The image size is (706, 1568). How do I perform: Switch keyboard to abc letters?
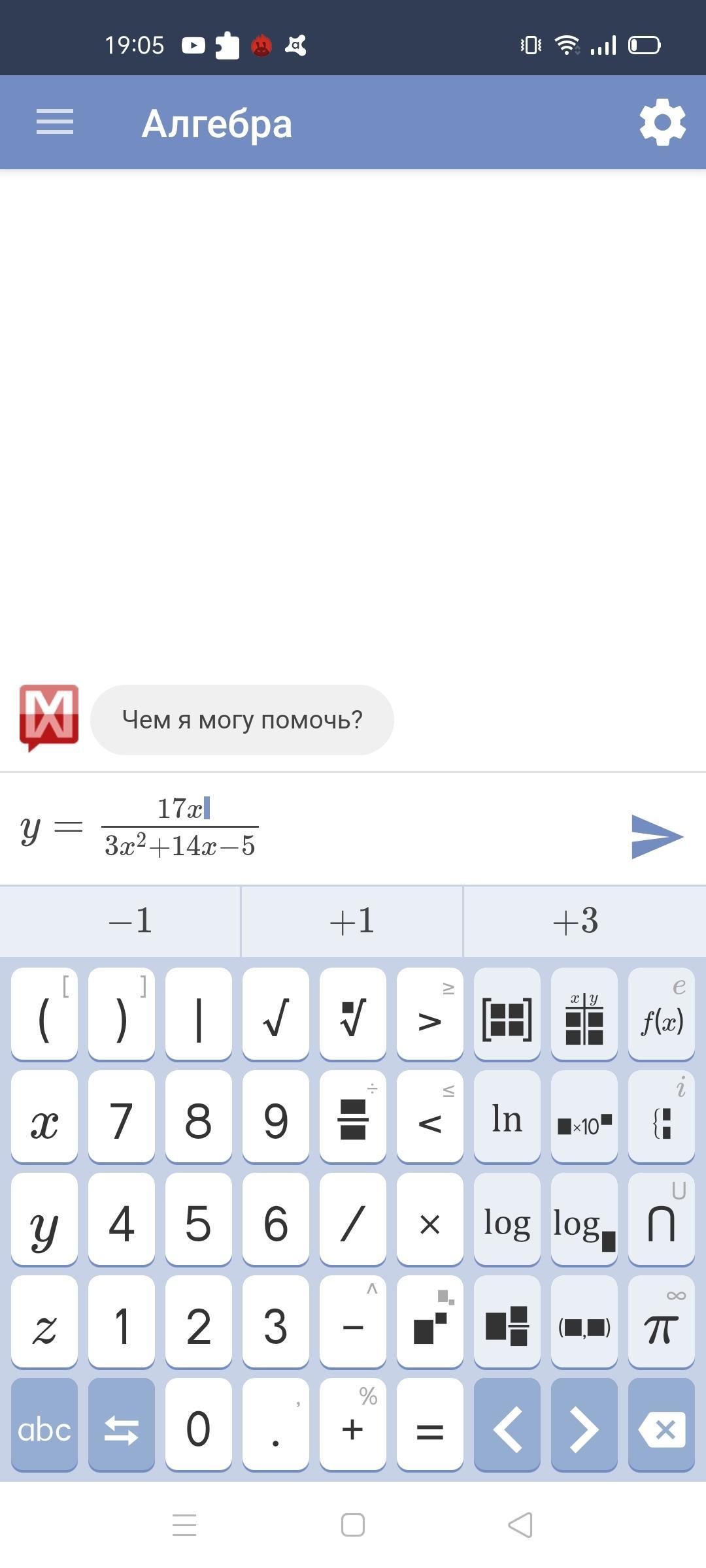click(x=44, y=1429)
